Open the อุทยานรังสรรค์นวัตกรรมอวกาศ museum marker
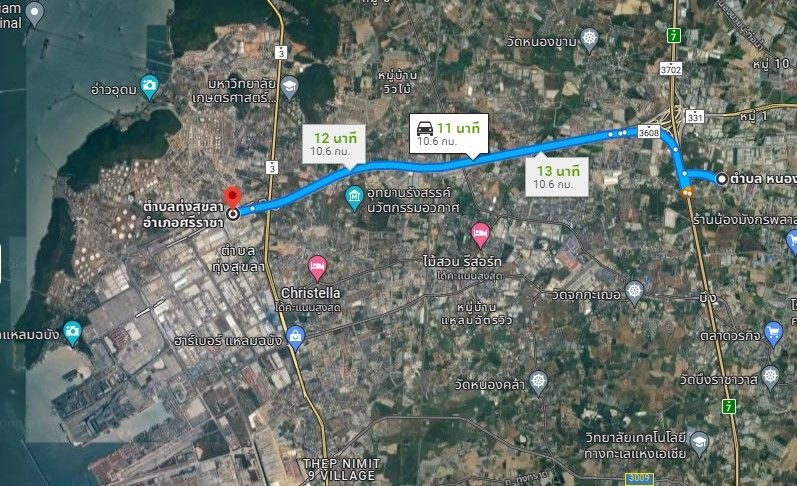Screen dimensions: 797x486 pos(353,194)
